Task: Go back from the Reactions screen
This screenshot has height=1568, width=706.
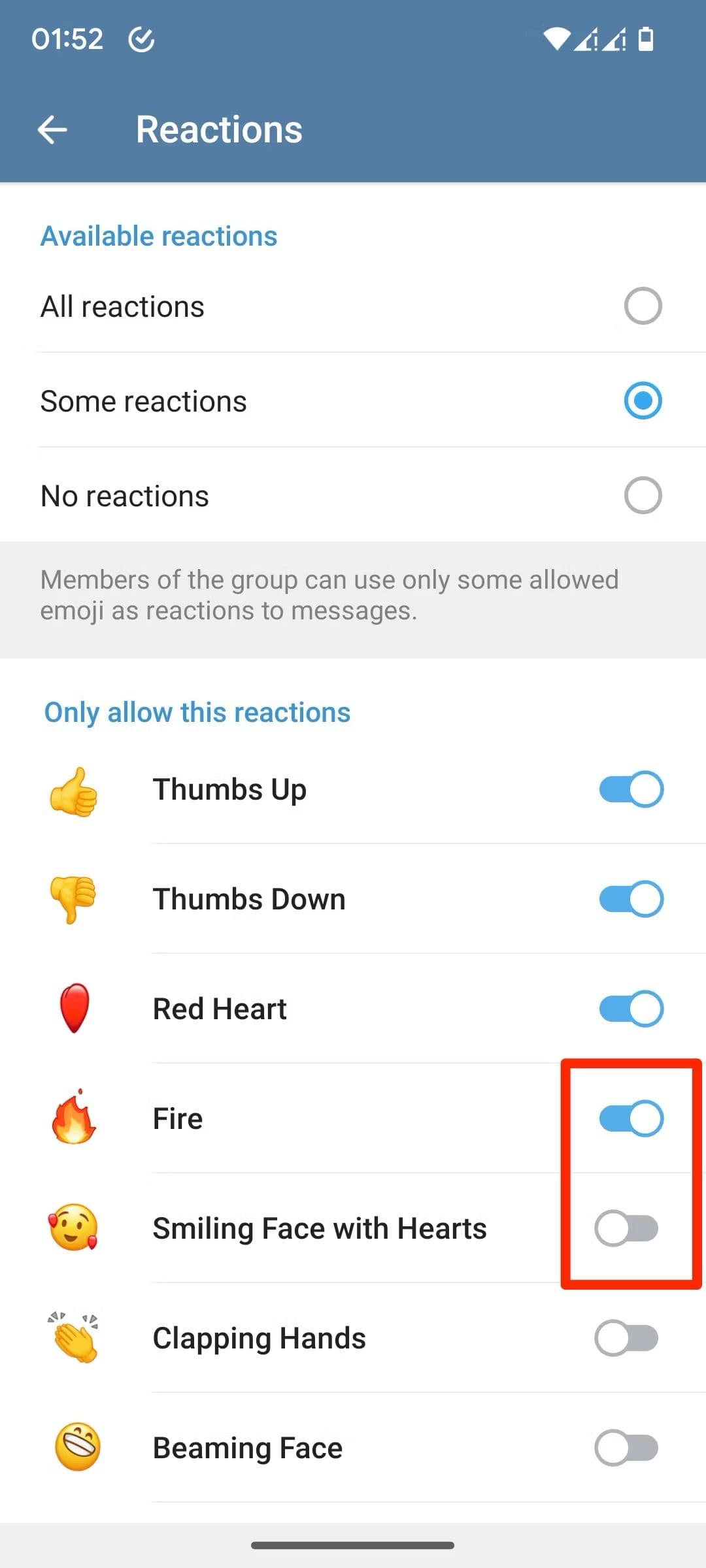Action: (52, 129)
